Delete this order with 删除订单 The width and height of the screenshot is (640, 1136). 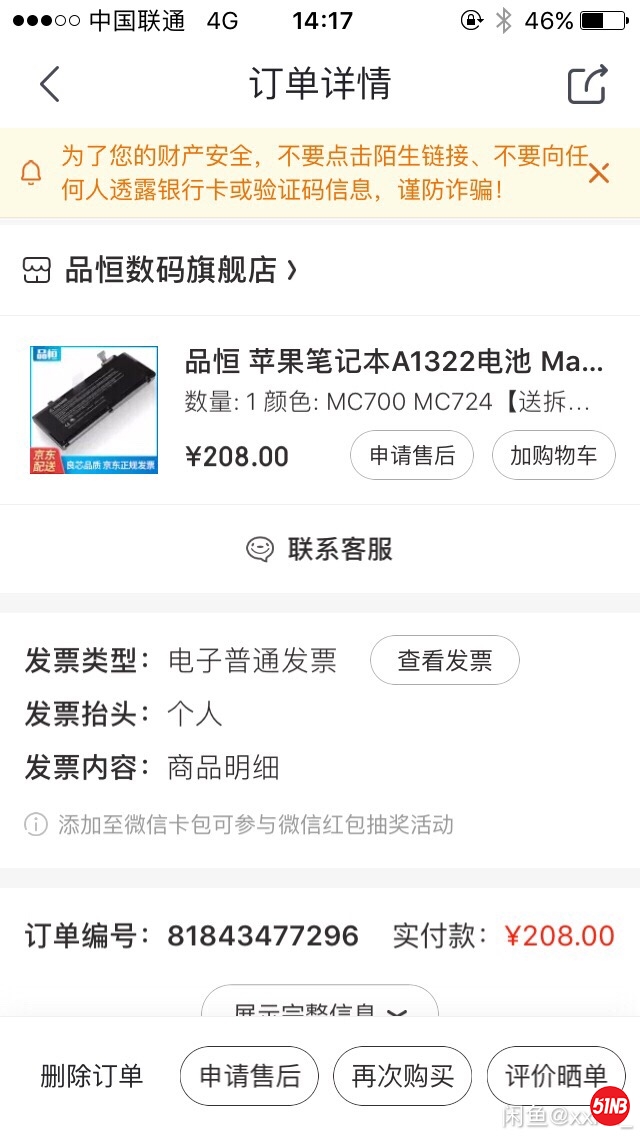coord(92,1076)
